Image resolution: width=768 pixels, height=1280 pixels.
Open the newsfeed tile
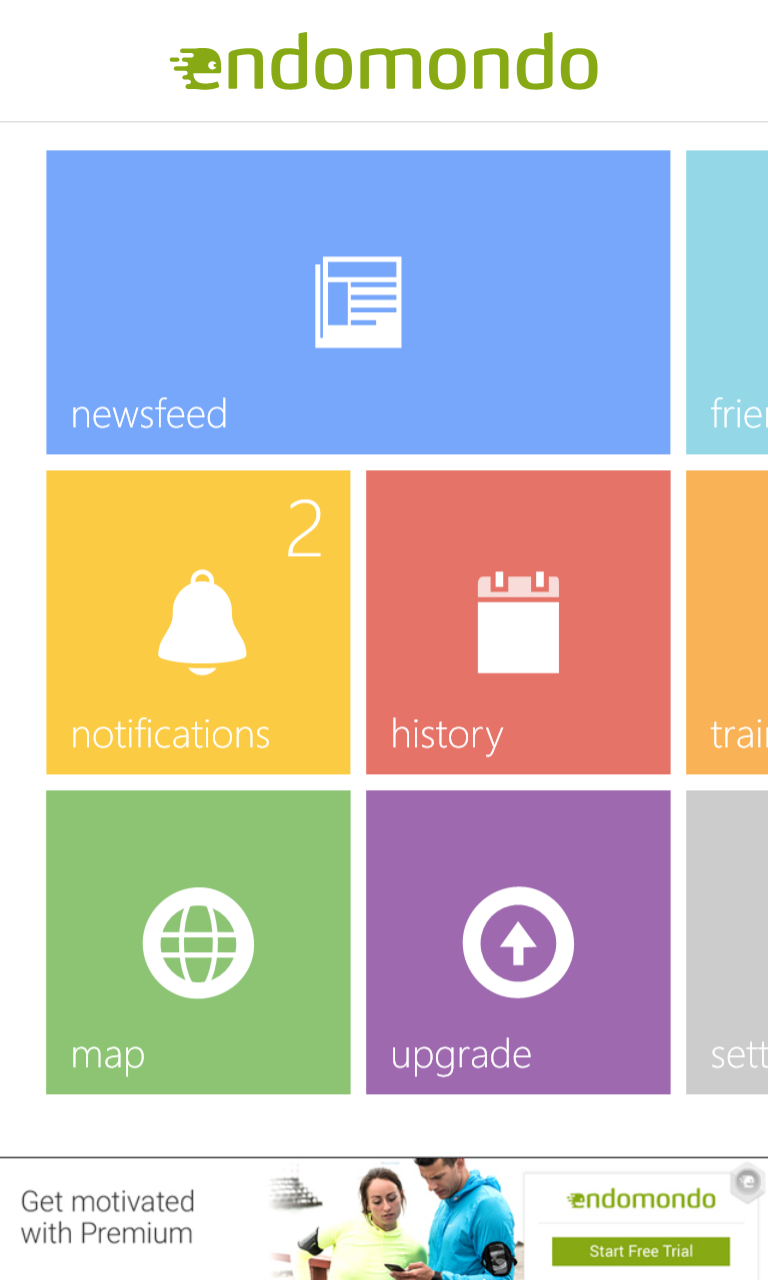[x=358, y=302]
